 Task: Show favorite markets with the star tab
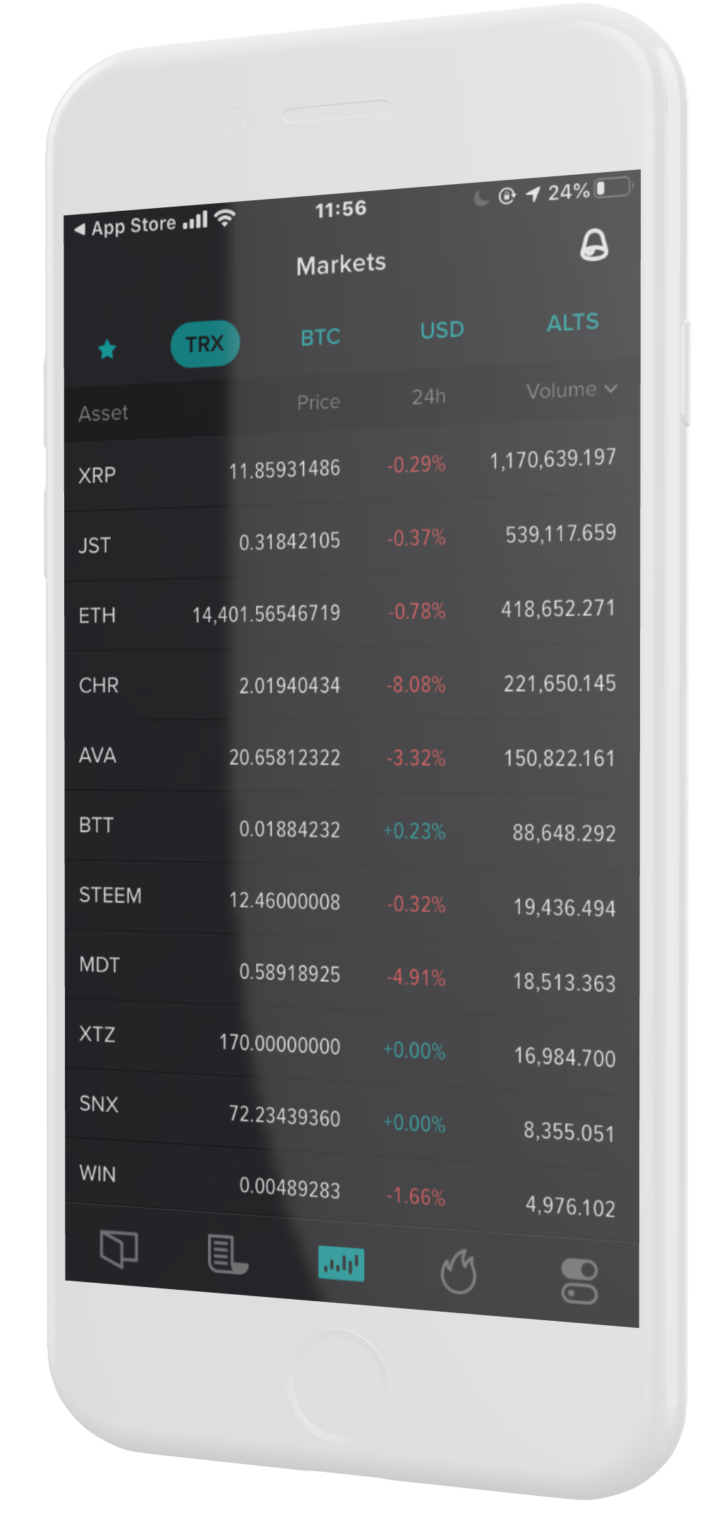(x=107, y=349)
